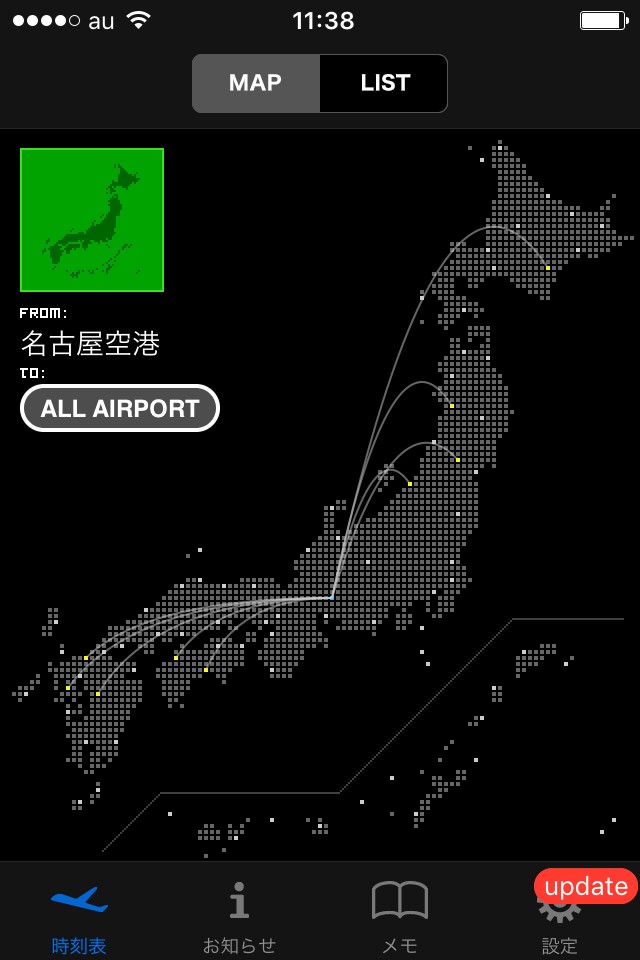Image resolution: width=640 pixels, height=960 pixels.
Task: Tap the ALL AIRPORT destination button
Action: [x=120, y=408]
